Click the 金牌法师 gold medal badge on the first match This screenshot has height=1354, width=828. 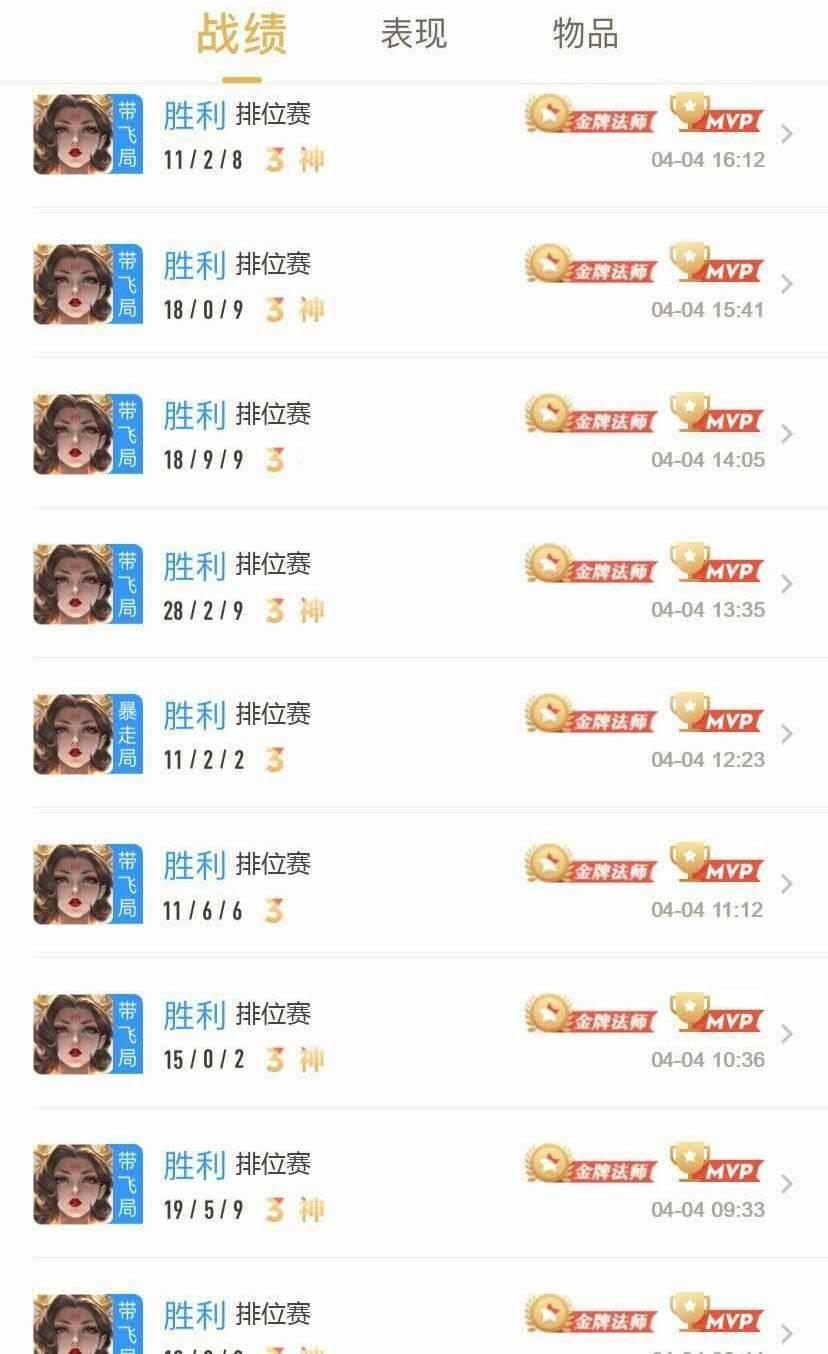(x=590, y=117)
